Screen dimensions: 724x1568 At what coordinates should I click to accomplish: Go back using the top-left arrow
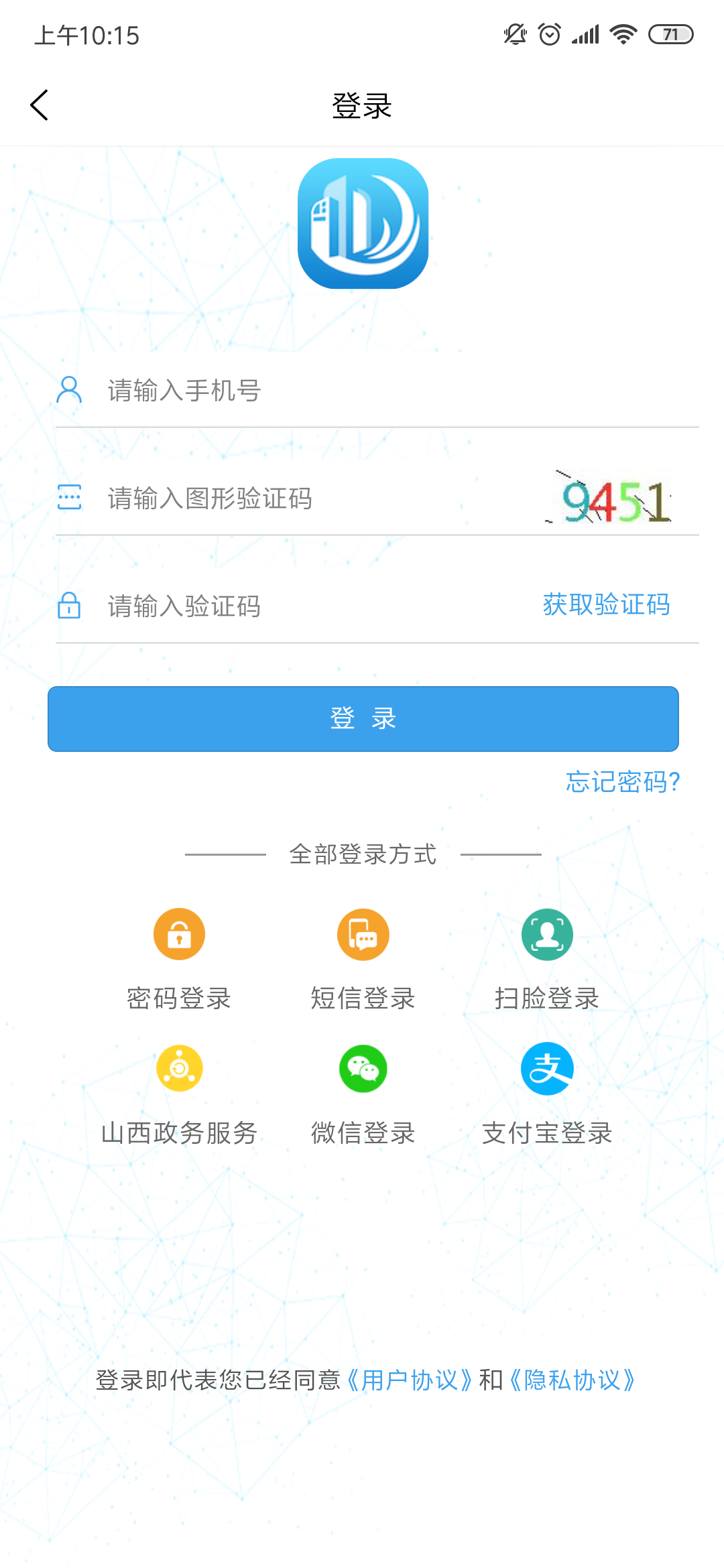(40, 105)
